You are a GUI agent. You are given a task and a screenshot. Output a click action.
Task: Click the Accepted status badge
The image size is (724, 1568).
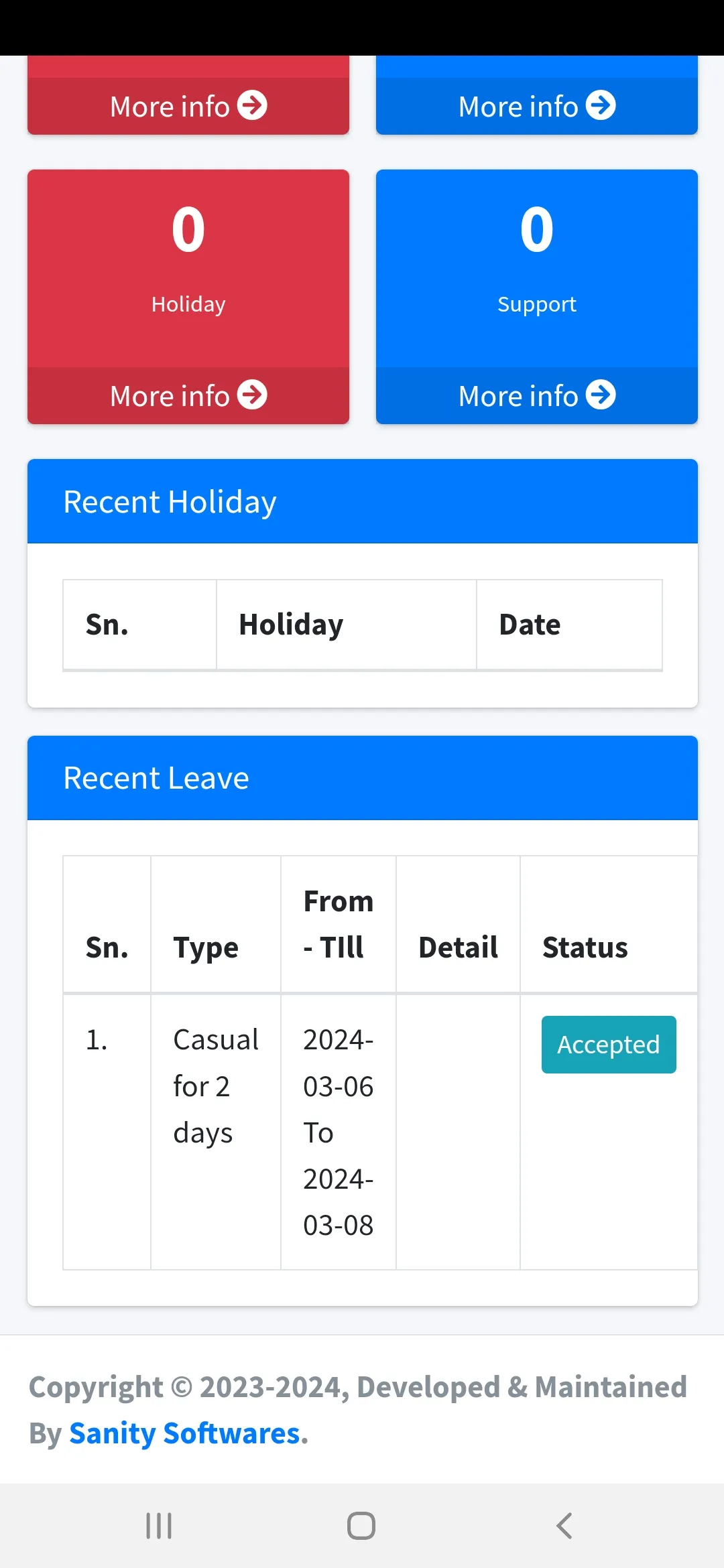point(607,1044)
